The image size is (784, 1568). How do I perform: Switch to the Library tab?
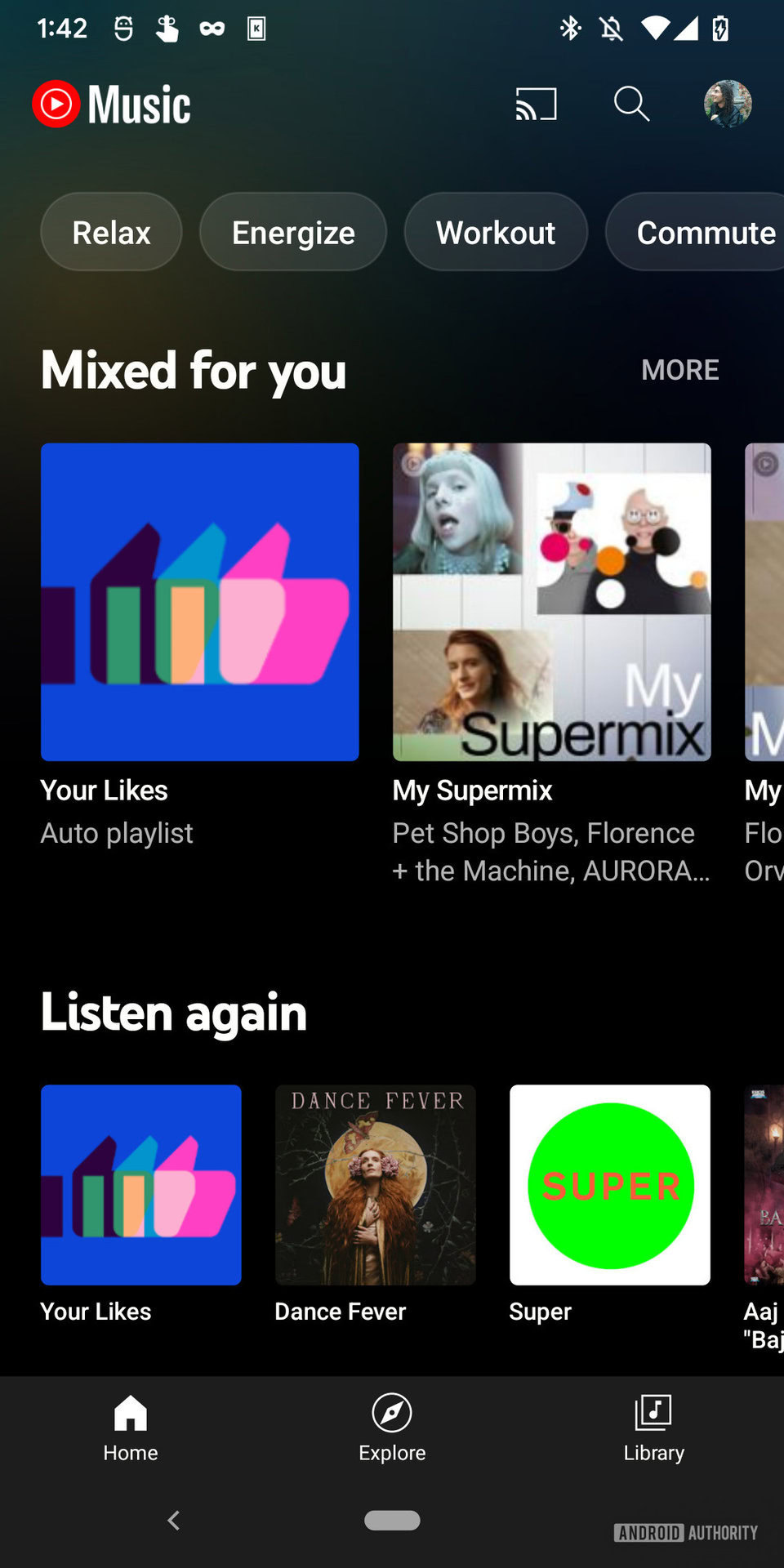tap(653, 1428)
